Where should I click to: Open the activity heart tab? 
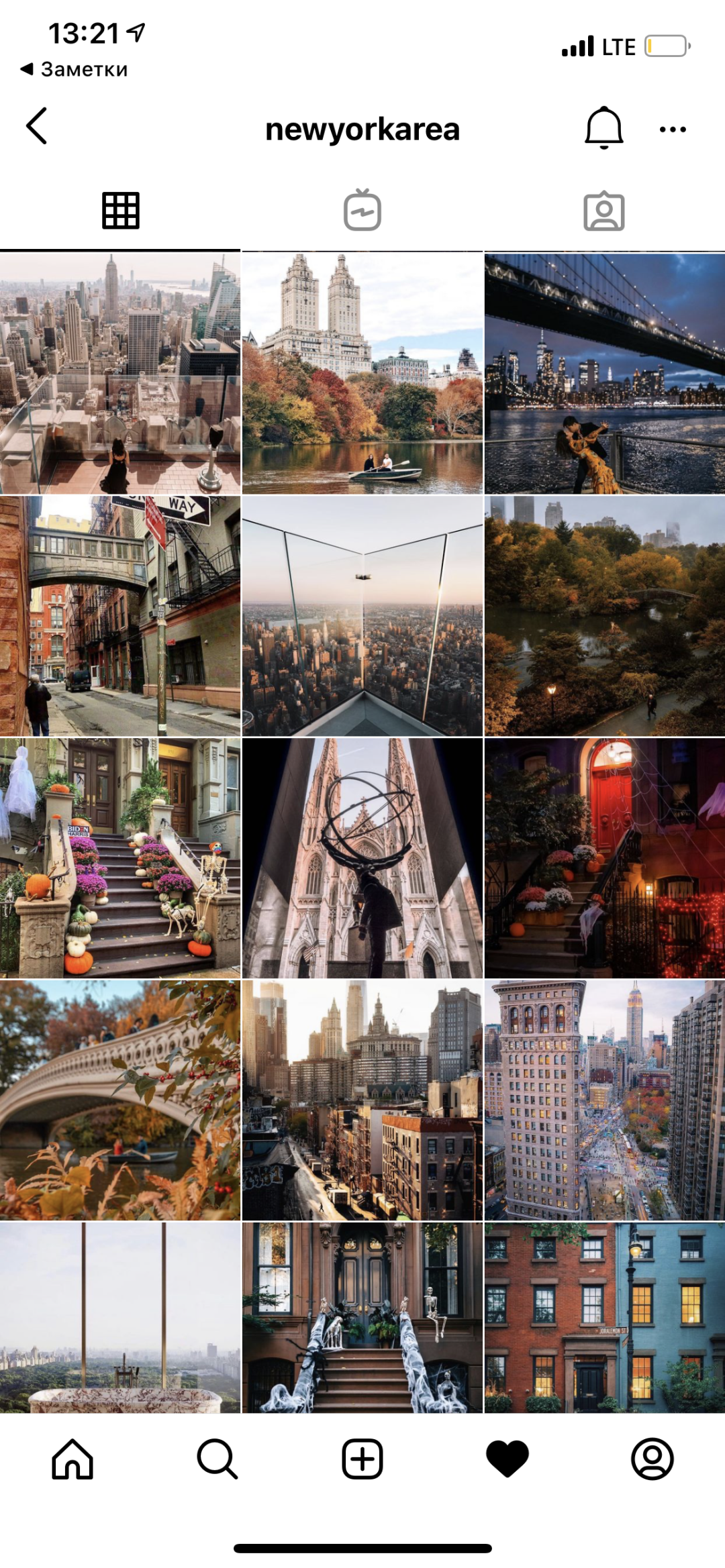(x=507, y=1459)
